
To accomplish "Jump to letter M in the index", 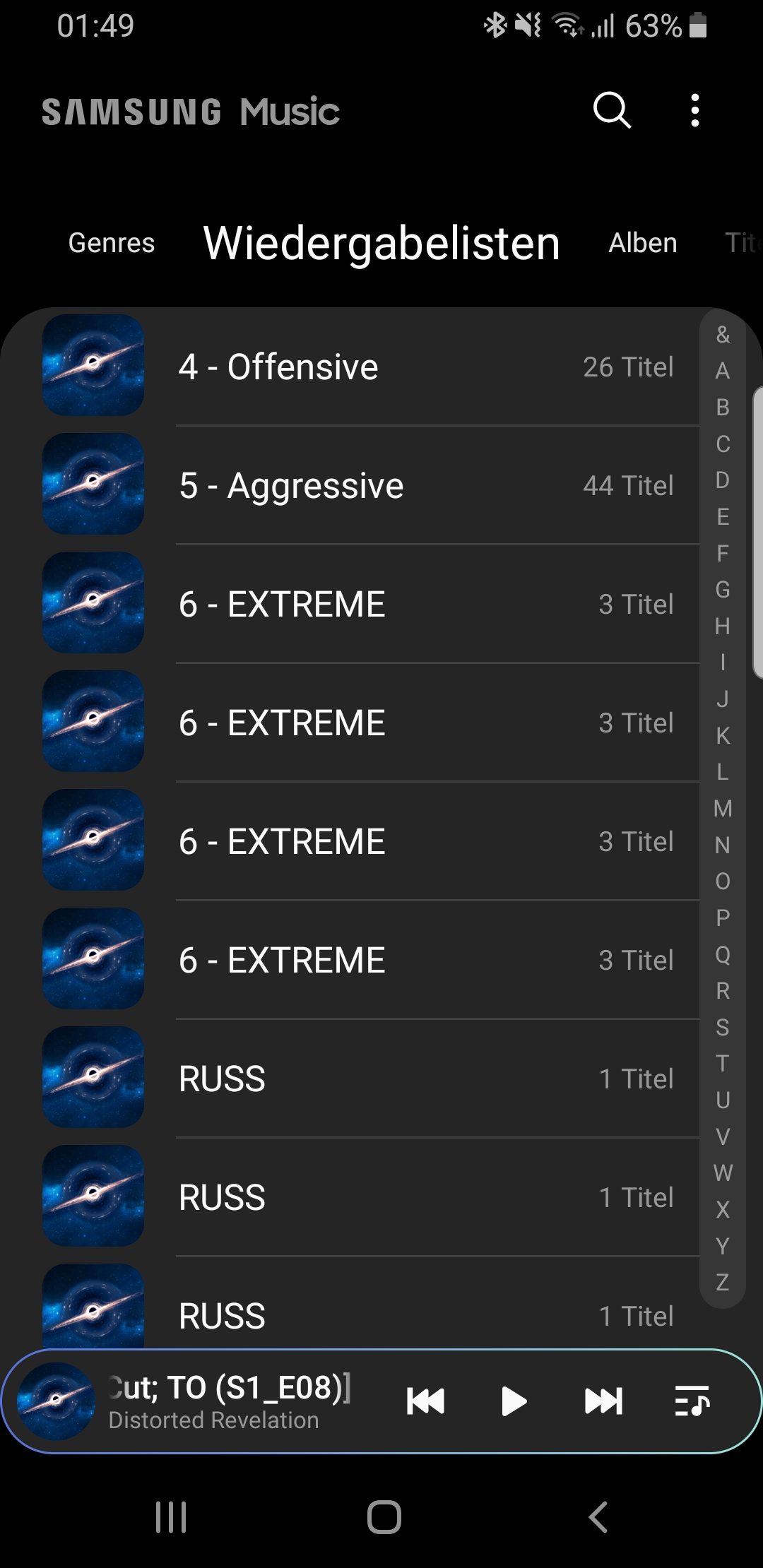I will coord(722,809).
